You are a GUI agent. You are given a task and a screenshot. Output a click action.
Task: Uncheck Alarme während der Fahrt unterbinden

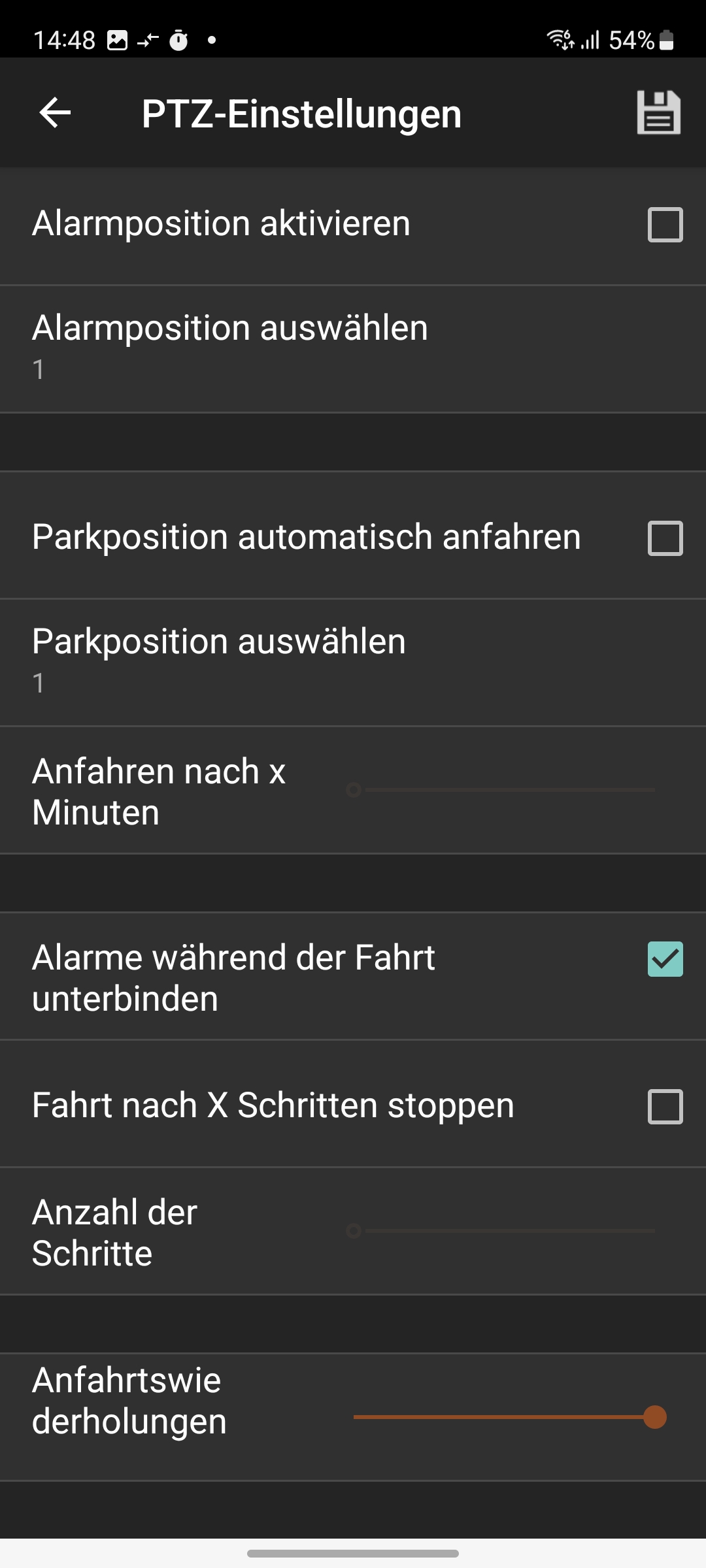[665, 959]
